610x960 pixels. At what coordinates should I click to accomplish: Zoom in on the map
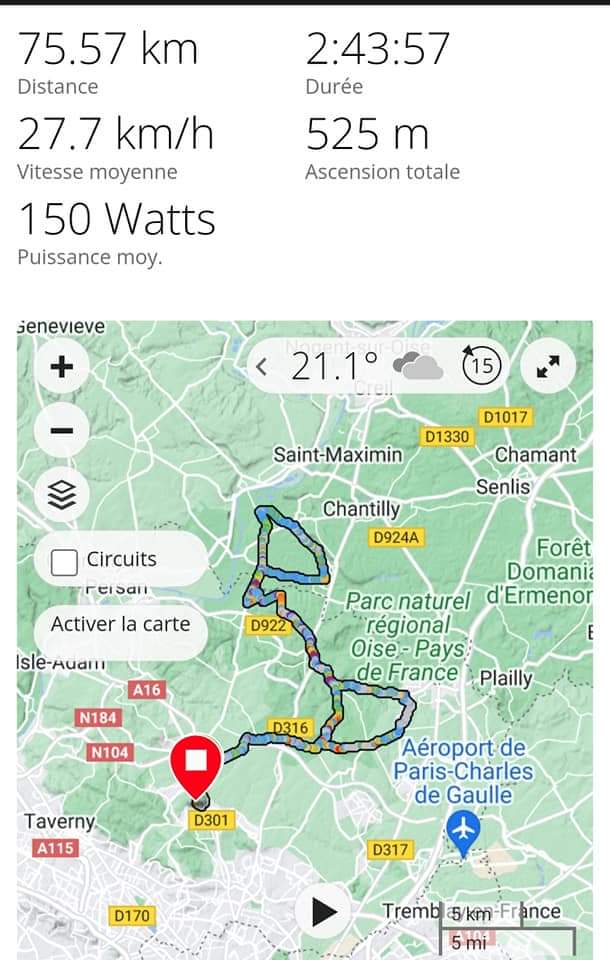click(62, 367)
